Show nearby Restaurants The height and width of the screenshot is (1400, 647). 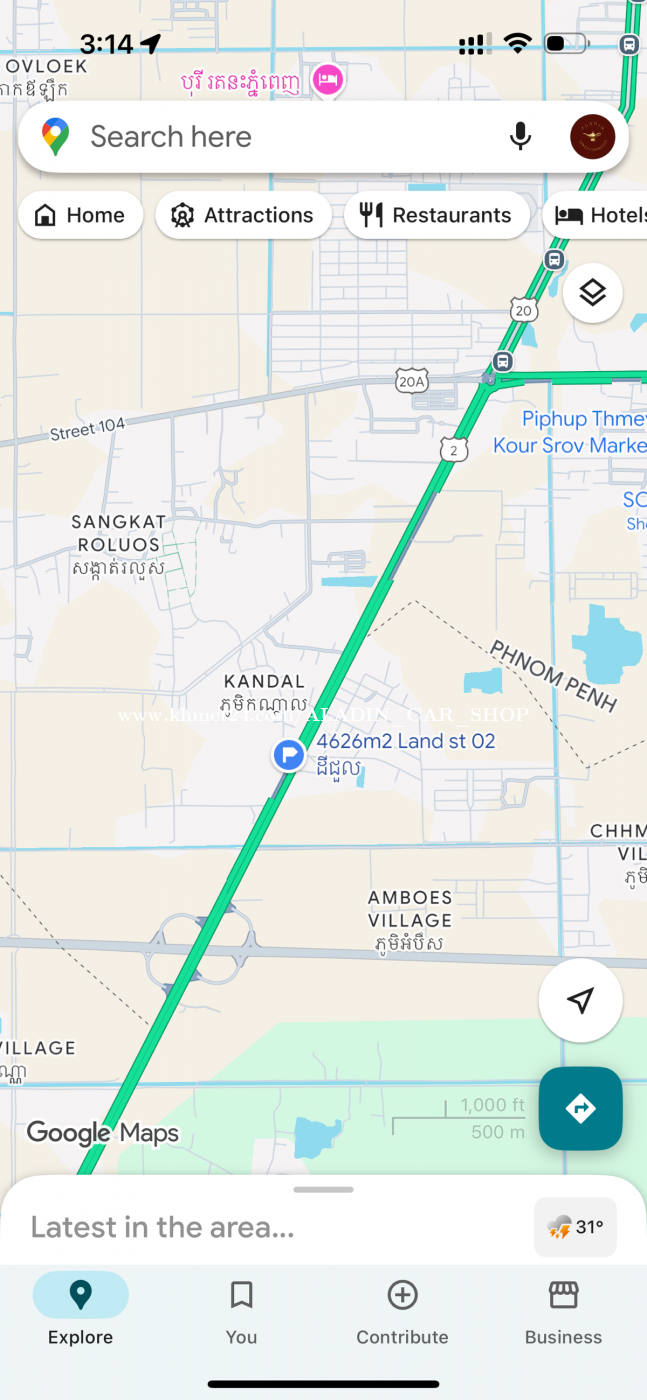pyautogui.click(x=436, y=215)
